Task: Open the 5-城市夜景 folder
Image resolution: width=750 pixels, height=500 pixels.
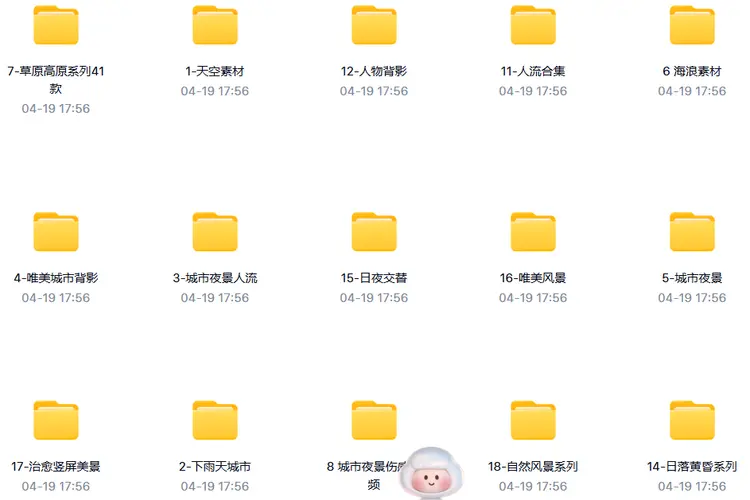Action: point(692,232)
